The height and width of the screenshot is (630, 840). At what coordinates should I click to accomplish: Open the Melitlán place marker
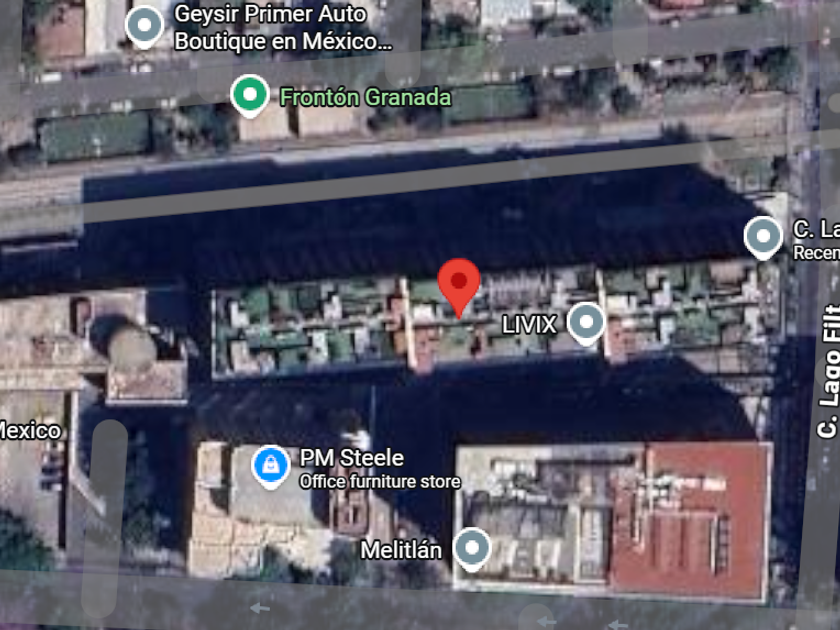click(471, 547)
